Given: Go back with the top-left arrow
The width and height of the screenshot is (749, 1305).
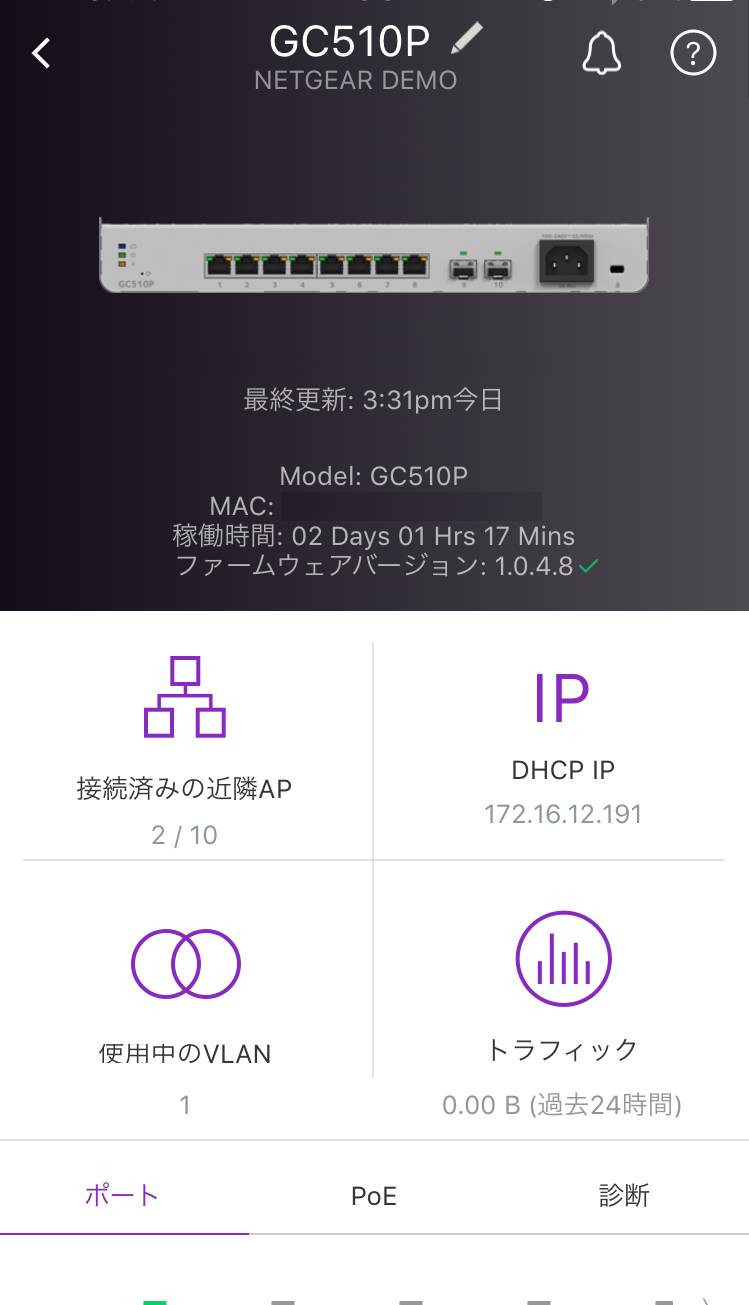Looking at the screenshot, I should (41, 53).
